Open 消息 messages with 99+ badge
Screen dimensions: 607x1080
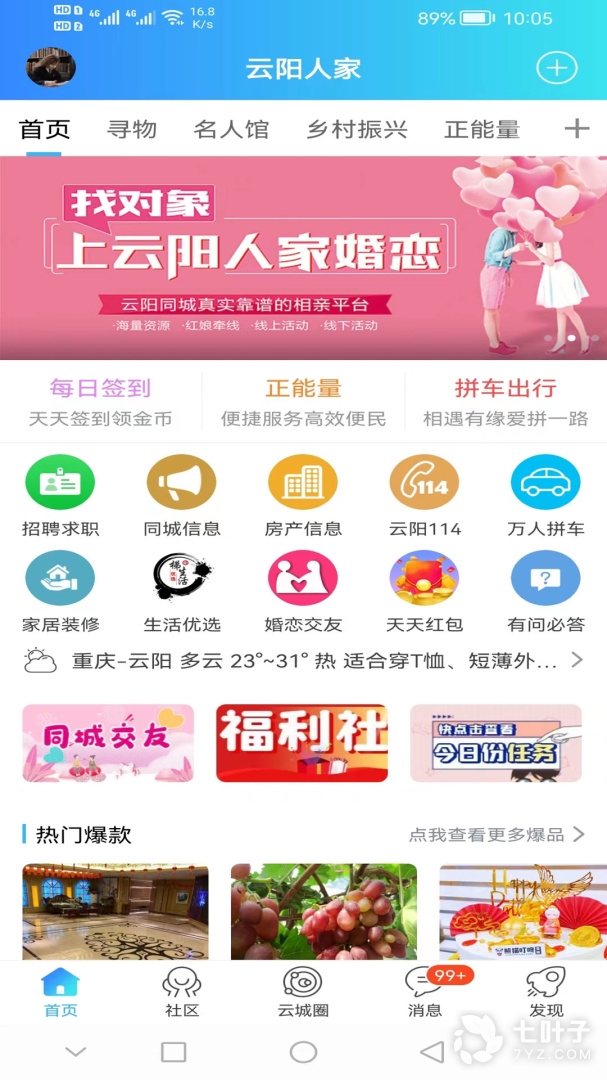point(425,992)
